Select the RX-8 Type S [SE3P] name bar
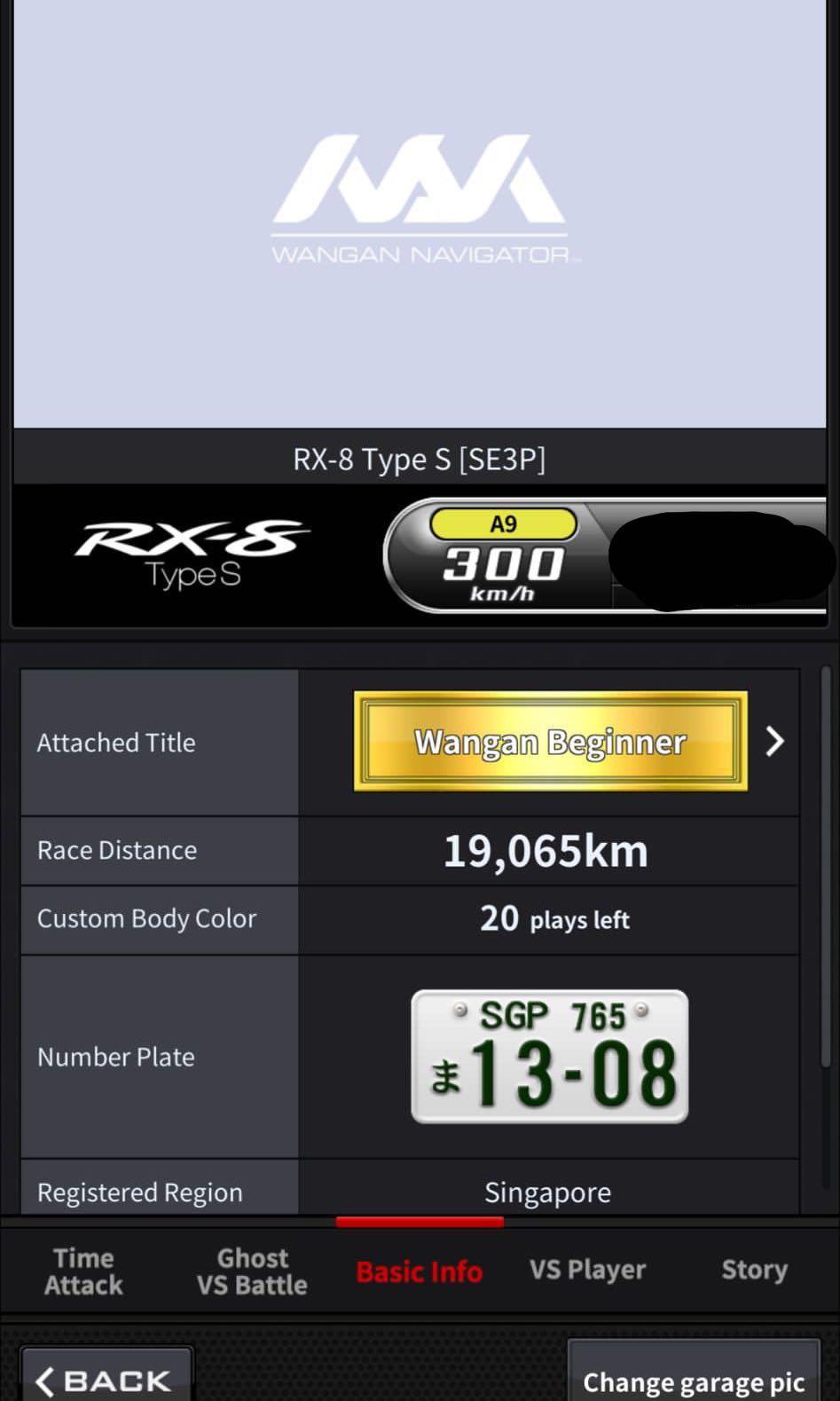The image size is (840, 1401). (419, 459)
